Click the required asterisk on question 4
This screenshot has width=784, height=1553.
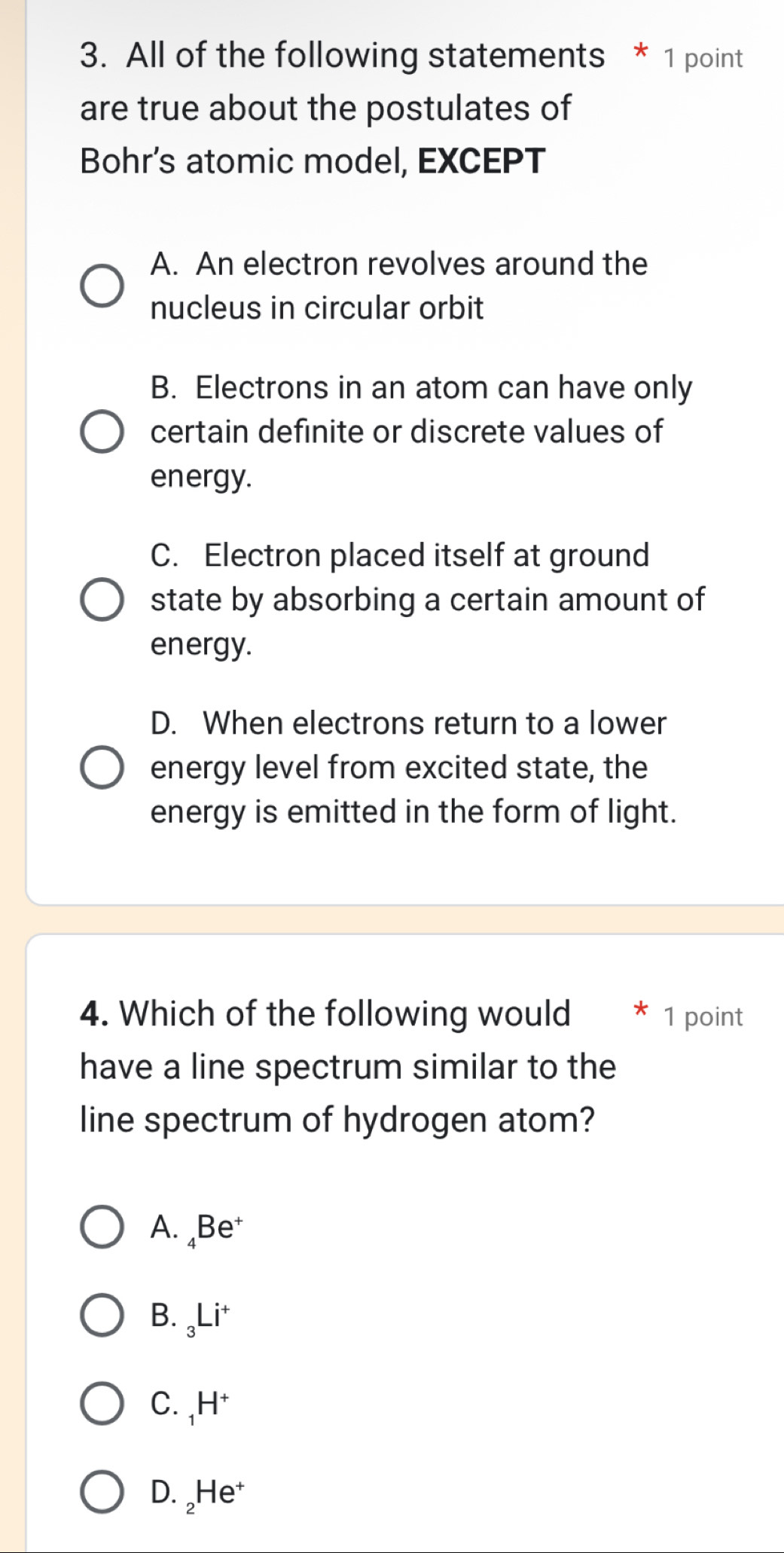(x=642, y=1008)
